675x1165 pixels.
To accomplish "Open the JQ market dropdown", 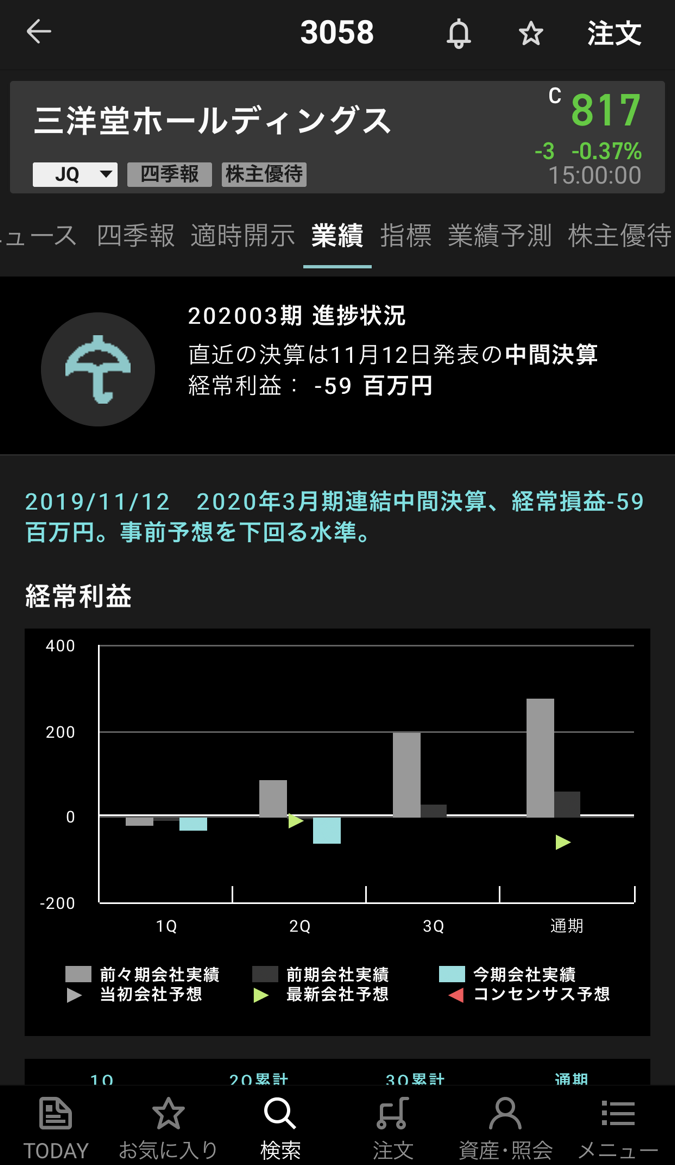I will point(75,174).
